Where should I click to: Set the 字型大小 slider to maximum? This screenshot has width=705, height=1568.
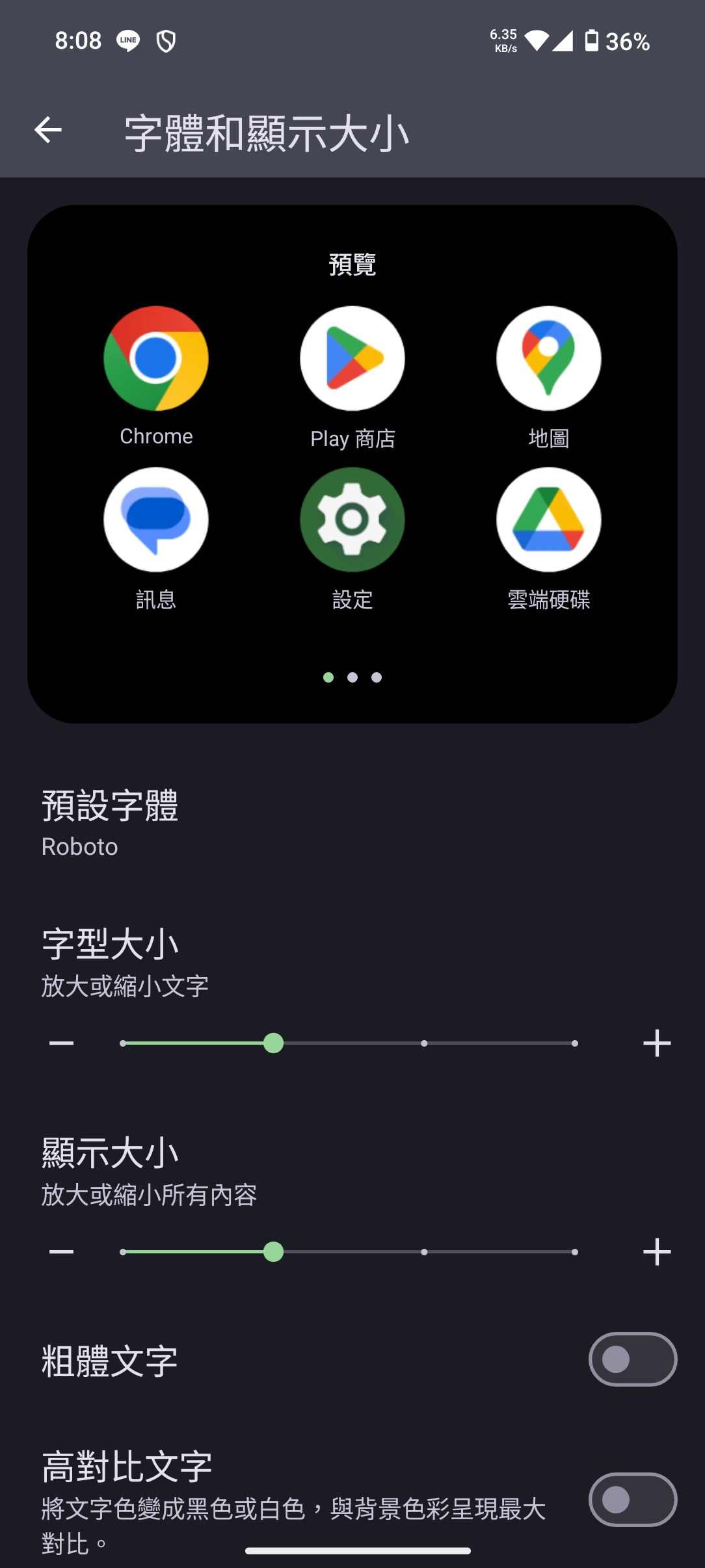coord(575,1043)
